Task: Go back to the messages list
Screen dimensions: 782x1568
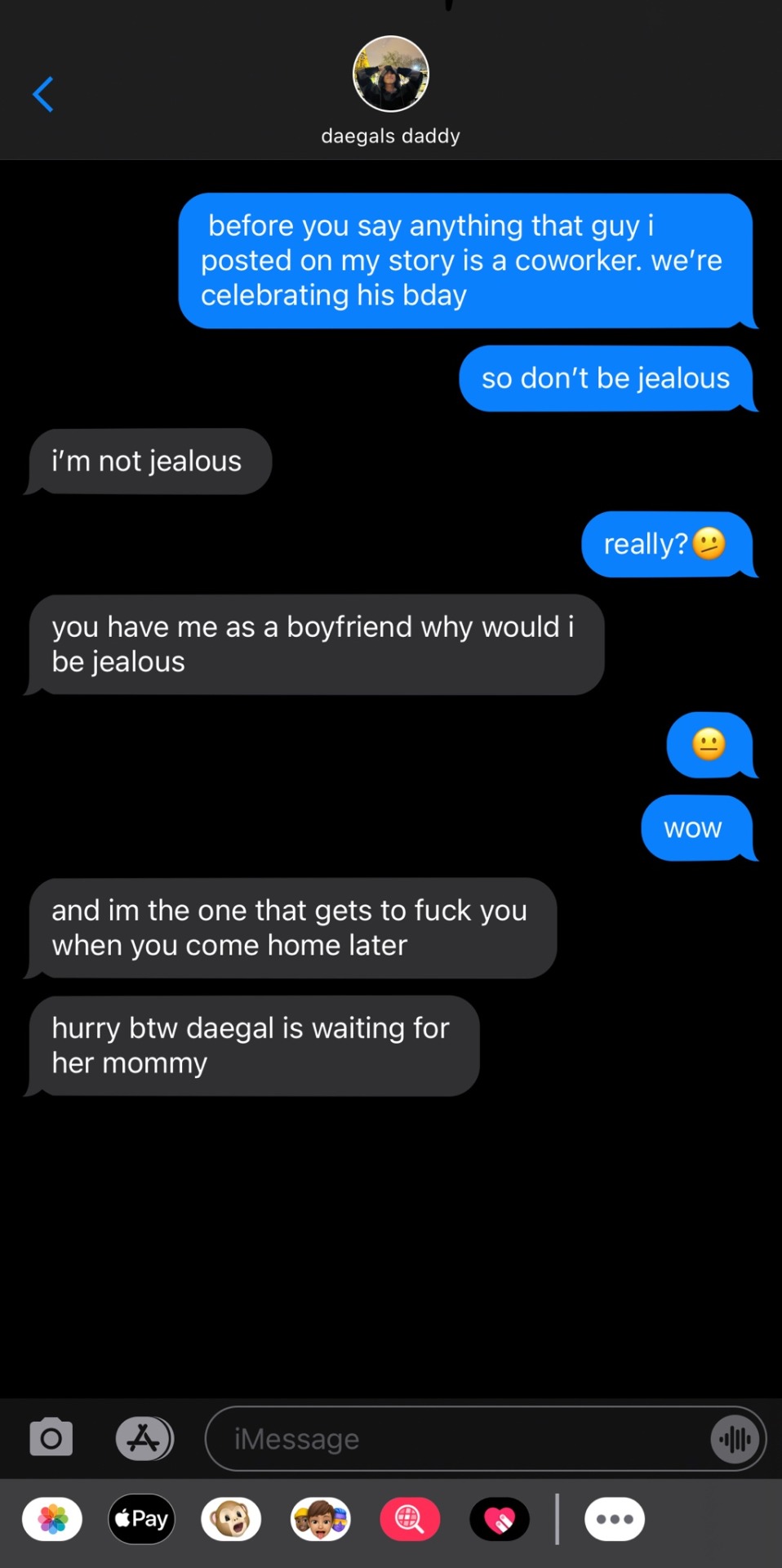Action: (42, 94)
